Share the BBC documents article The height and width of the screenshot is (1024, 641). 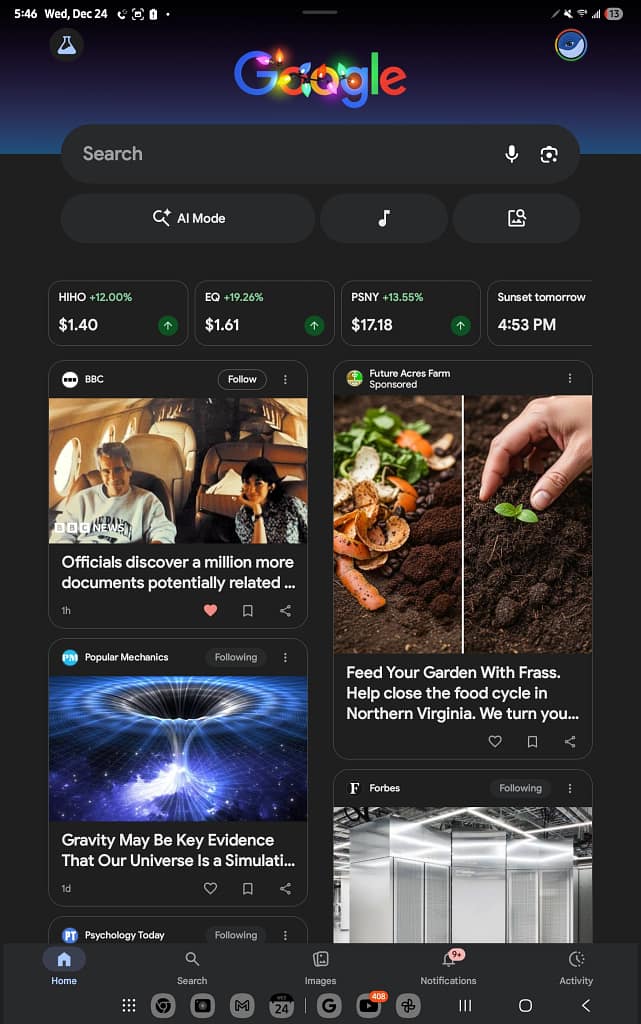tap(286, 610)
